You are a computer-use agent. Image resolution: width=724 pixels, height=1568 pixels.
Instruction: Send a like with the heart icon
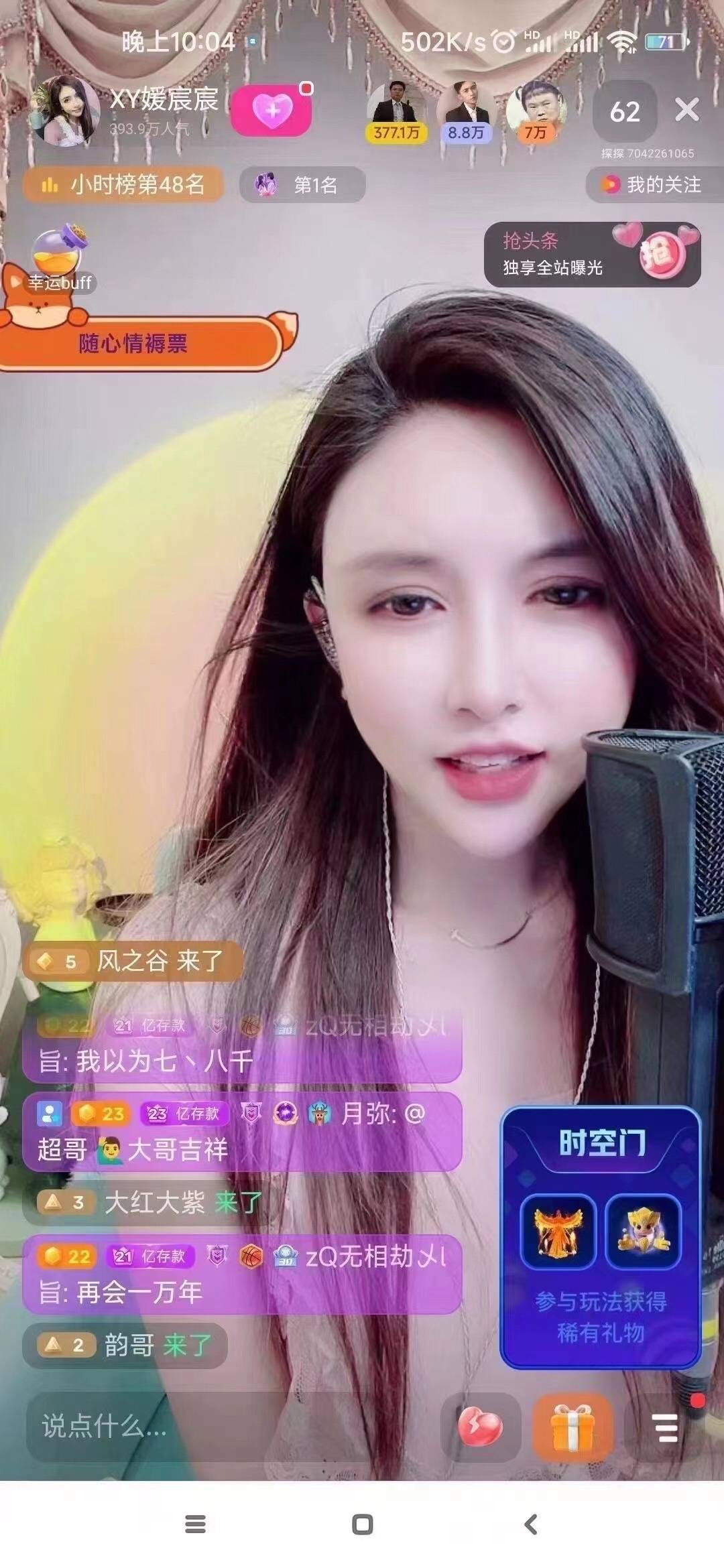(480, 1427)
